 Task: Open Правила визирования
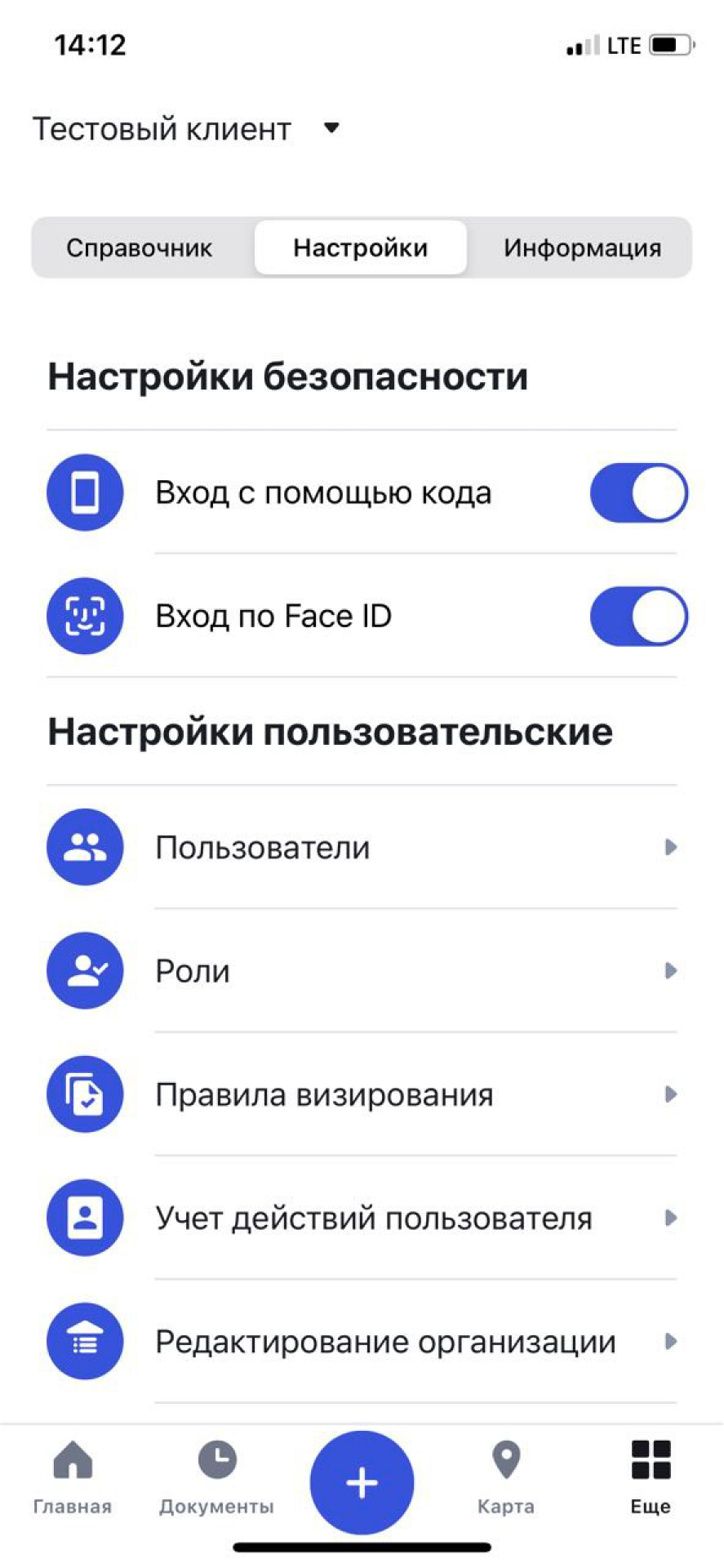coord(362,1094)
